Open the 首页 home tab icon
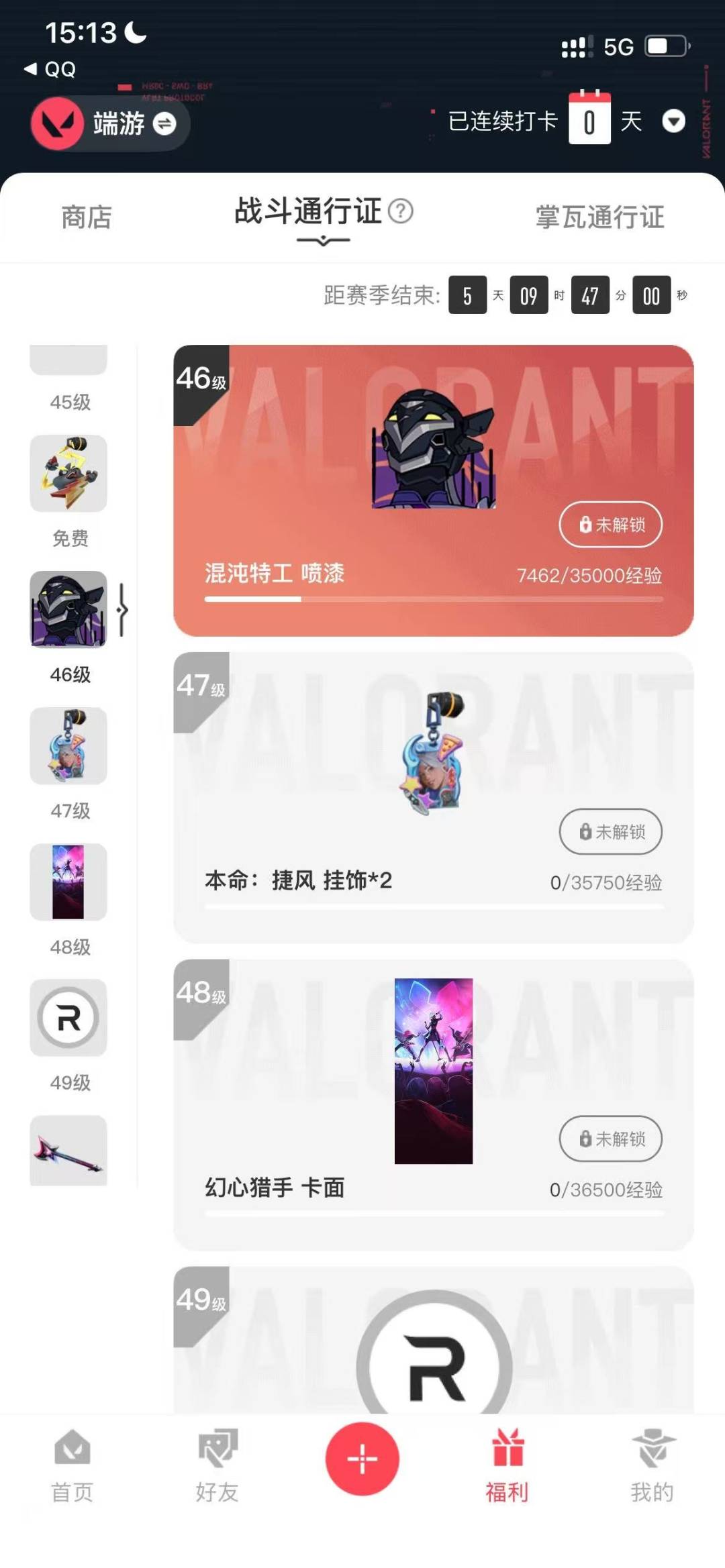Viewport: 725px width, 1568px height. click(x=72, y=1463)
